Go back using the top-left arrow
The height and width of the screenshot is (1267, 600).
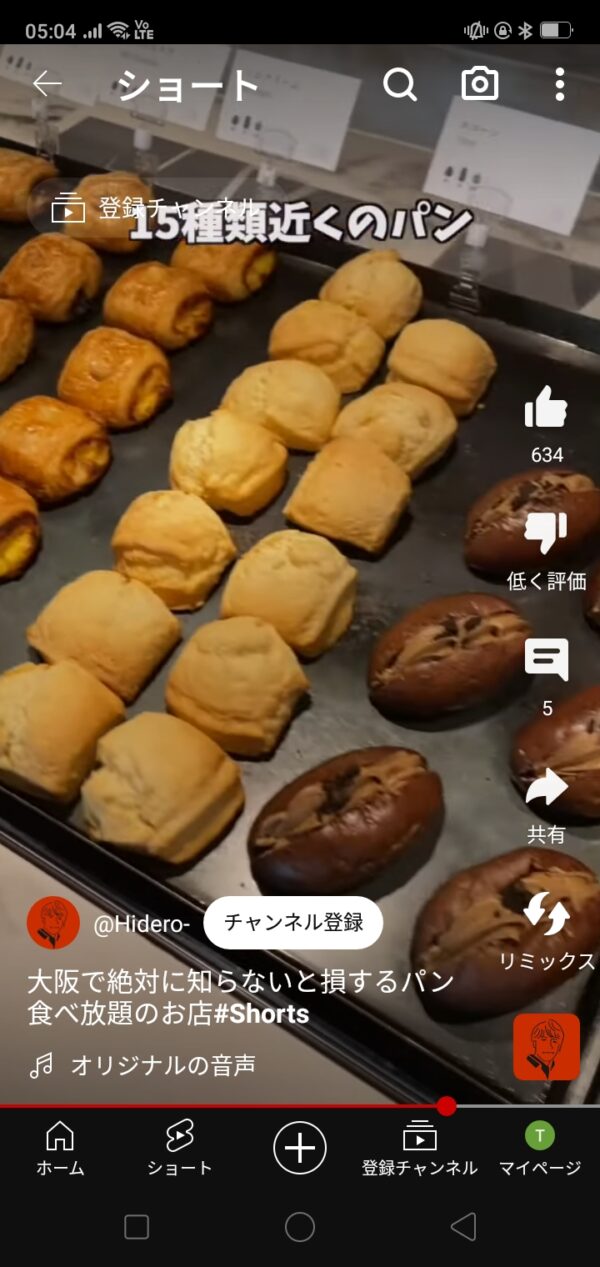point(47,84)
